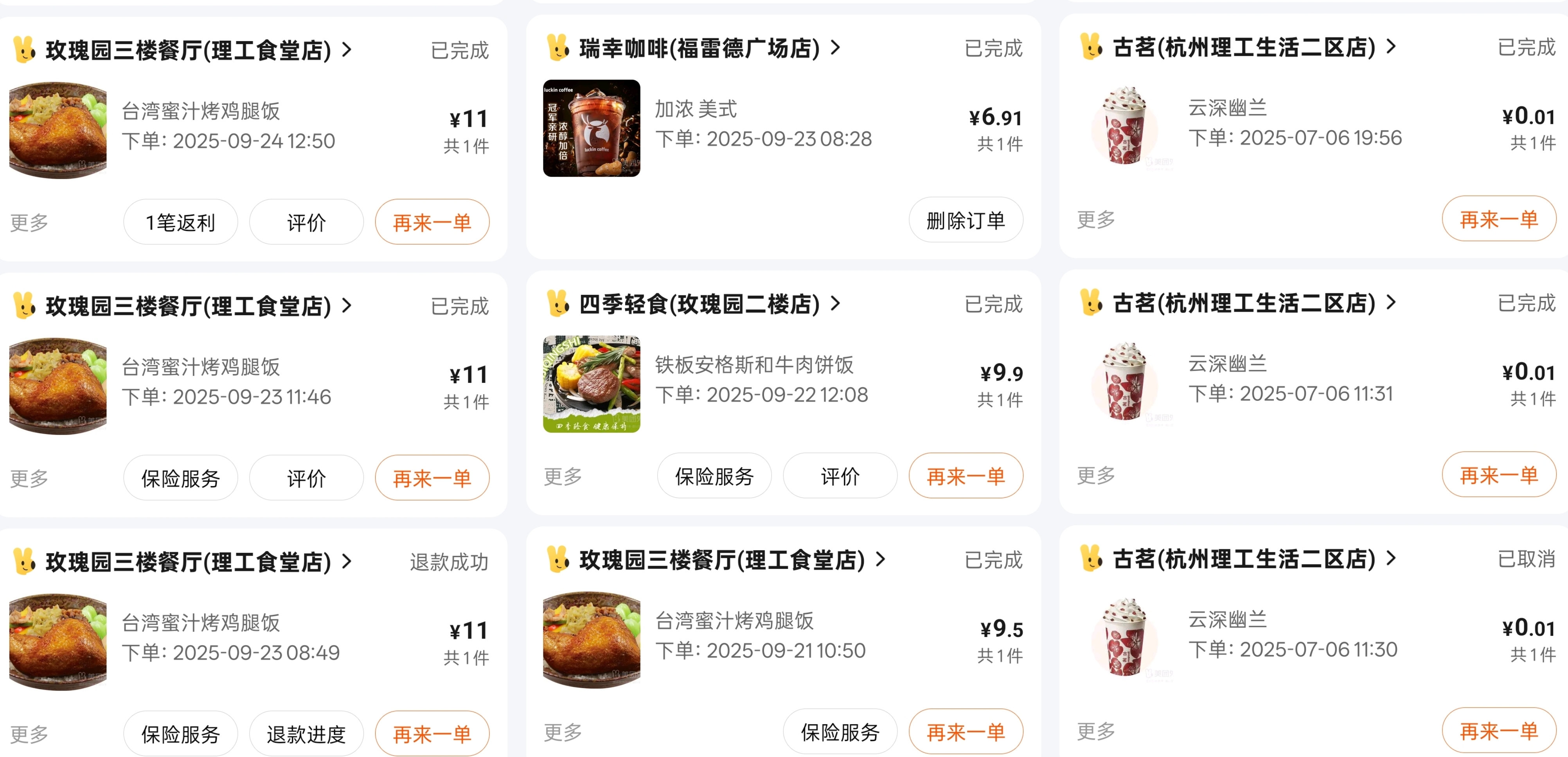Rate the 四季轻食 beef patty rice order
1568x757 pixels.
(x=840, y=476)
